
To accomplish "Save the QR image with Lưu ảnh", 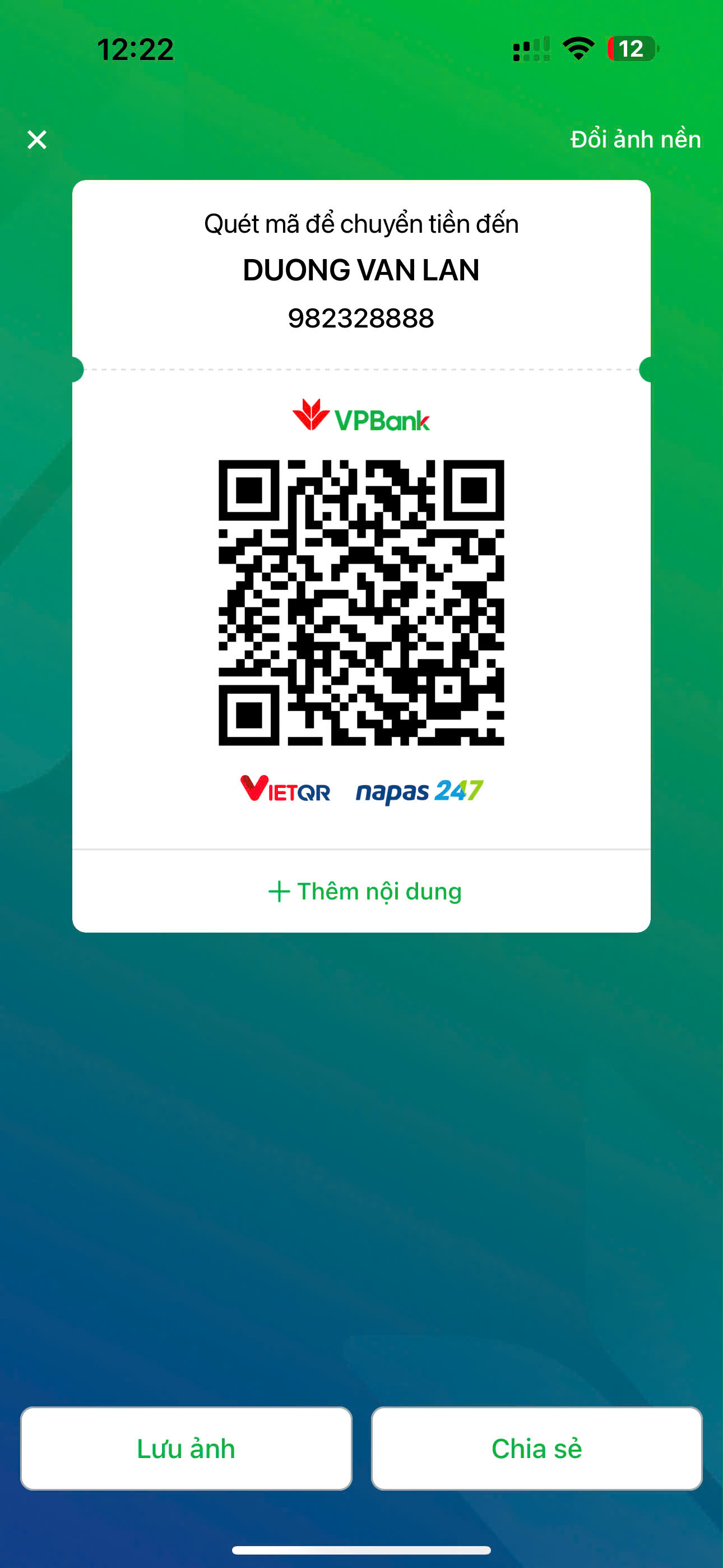I will click(186, 1448).
